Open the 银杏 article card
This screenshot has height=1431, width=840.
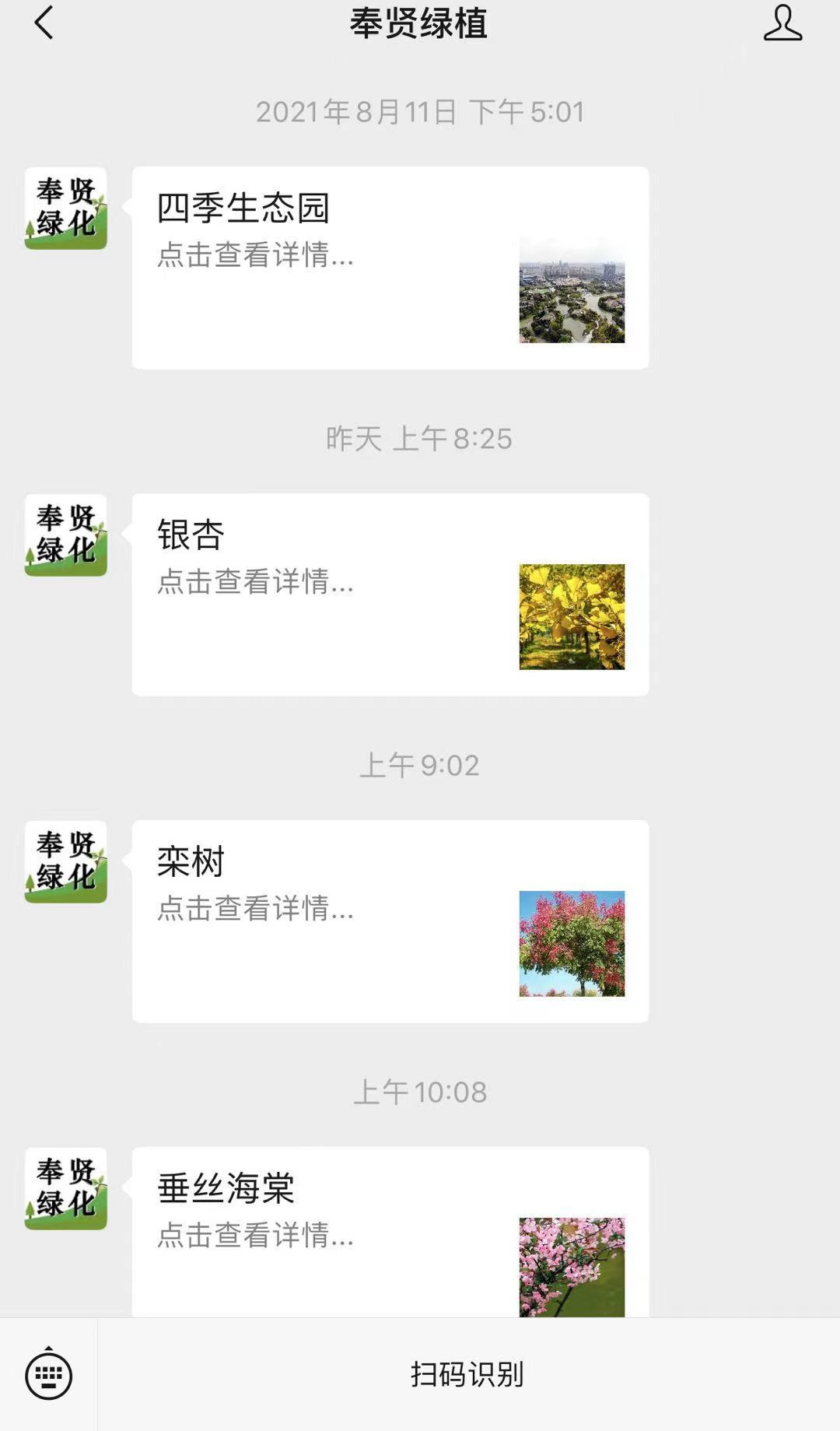point(390,594)
